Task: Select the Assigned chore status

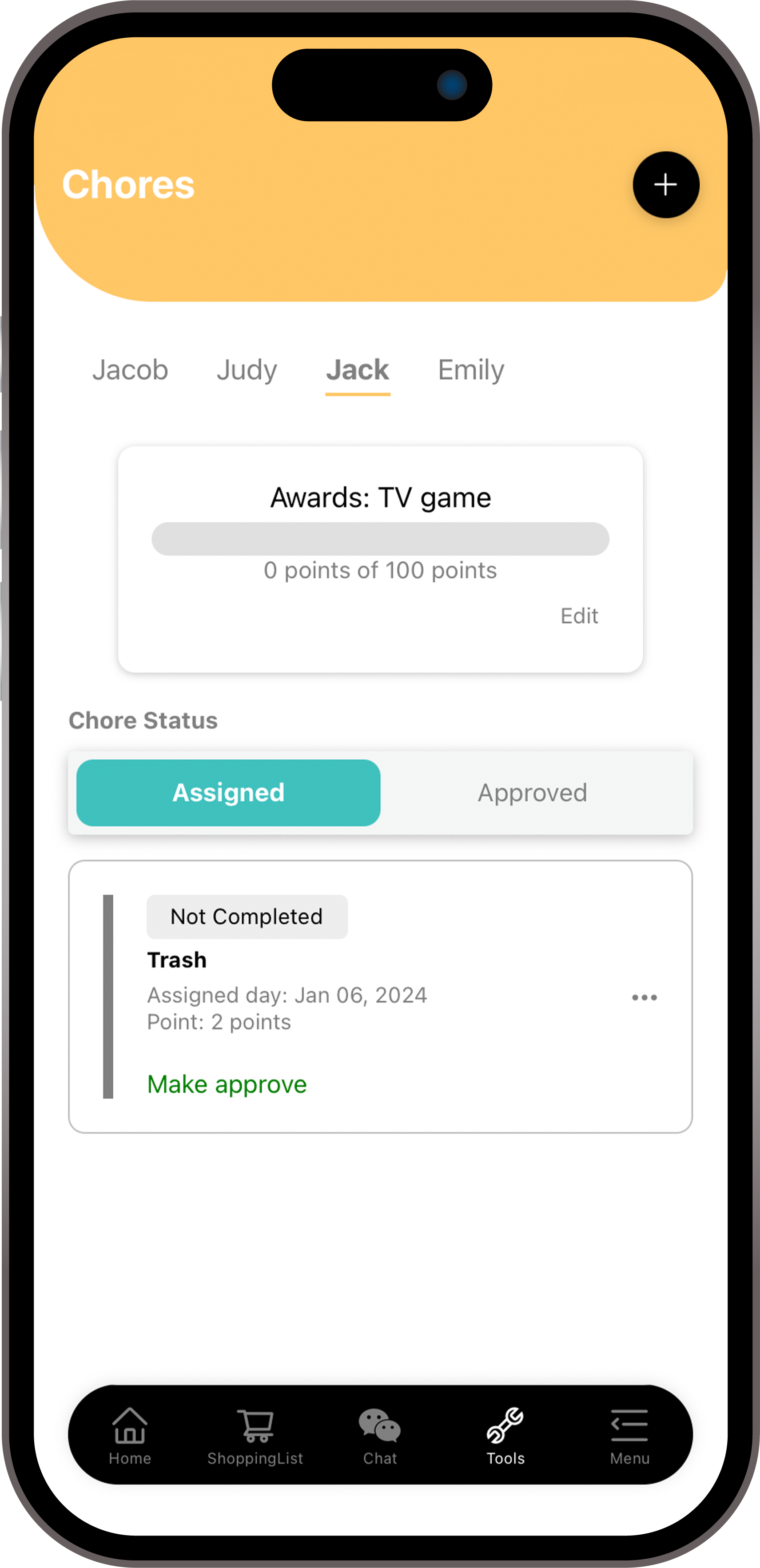Action: pos(228,793)
